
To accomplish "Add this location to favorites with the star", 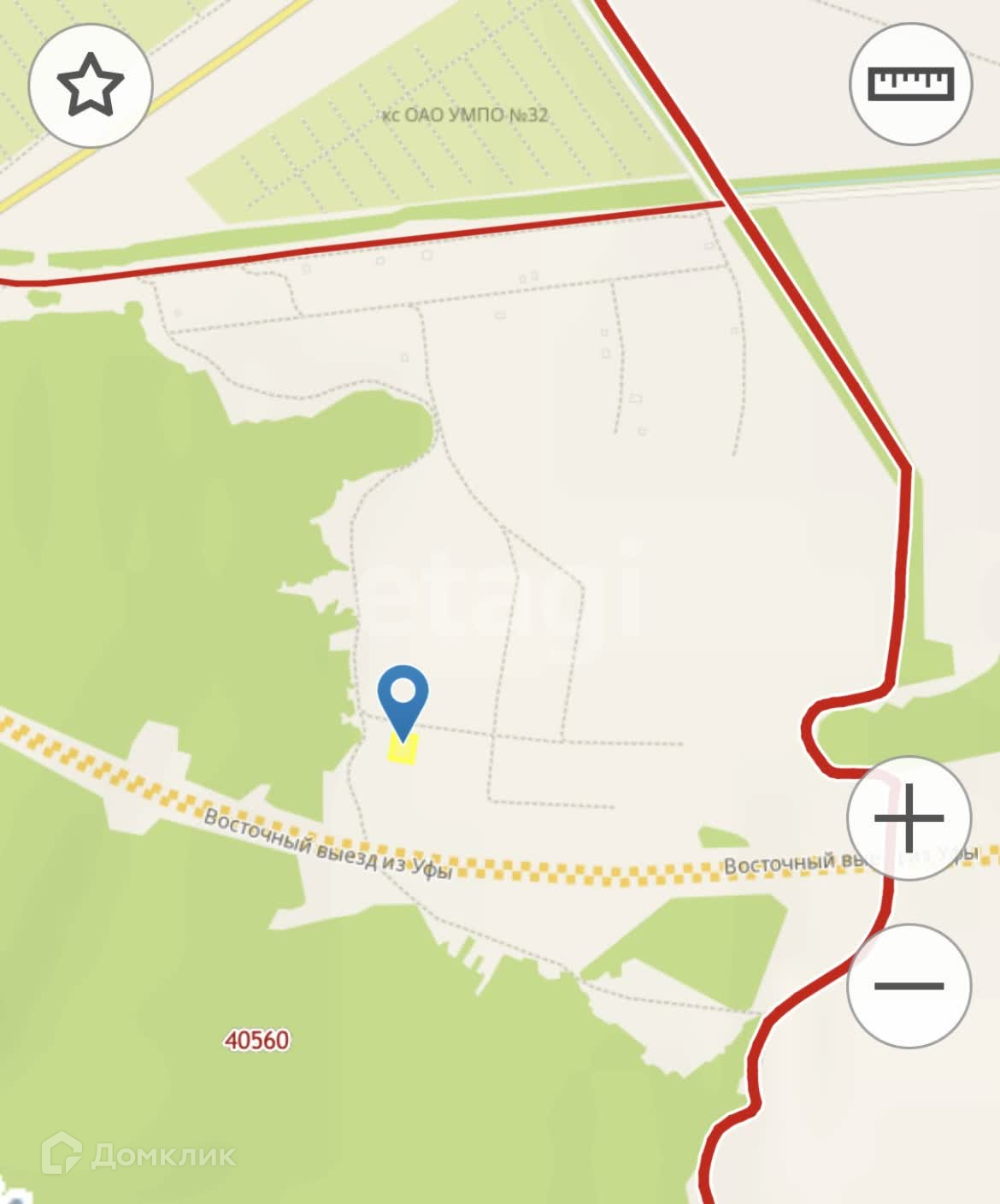I will (x=91, y=85).
